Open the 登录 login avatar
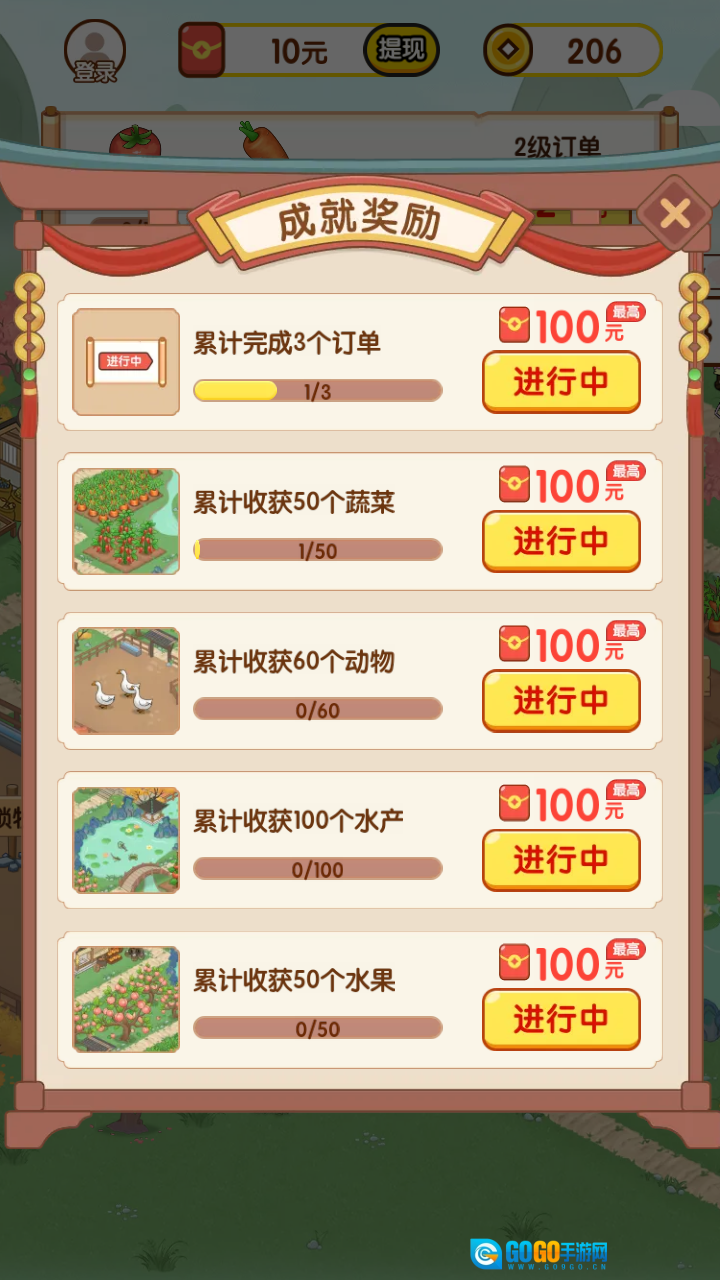Viewport: 720px width, 1280px height. click(95, 52)
